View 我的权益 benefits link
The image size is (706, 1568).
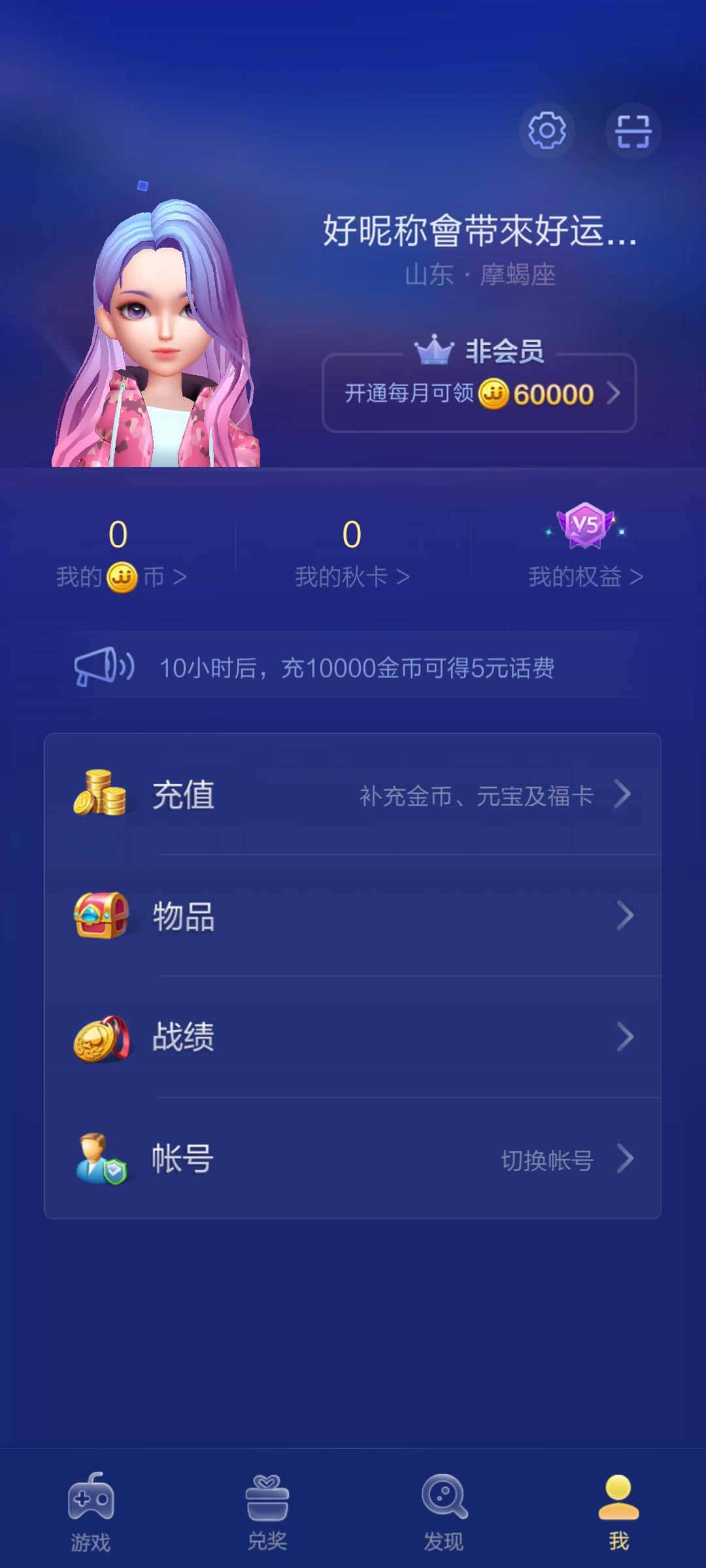(584, 575)
